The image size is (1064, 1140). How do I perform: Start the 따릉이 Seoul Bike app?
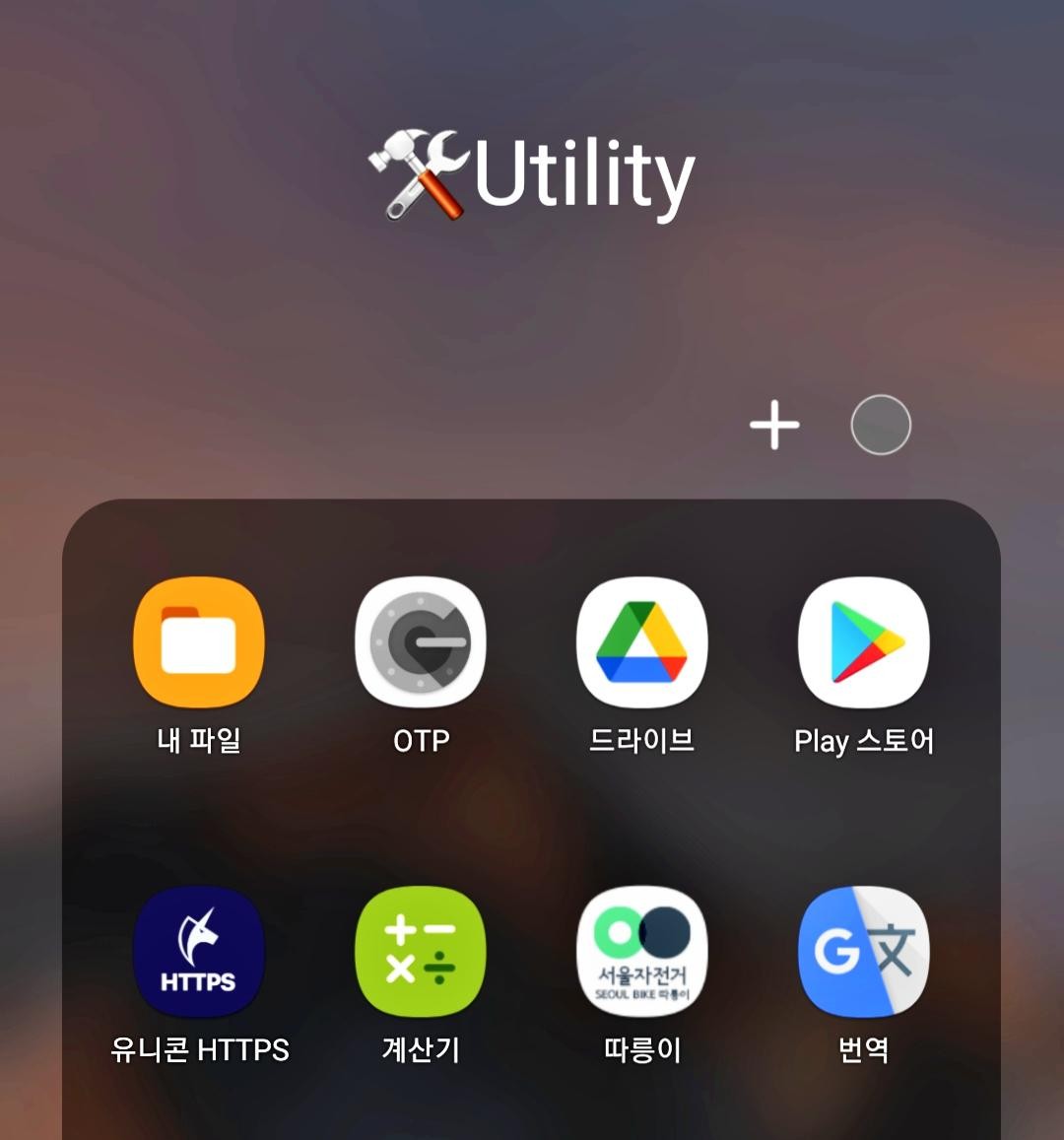(x=642, y=951)
